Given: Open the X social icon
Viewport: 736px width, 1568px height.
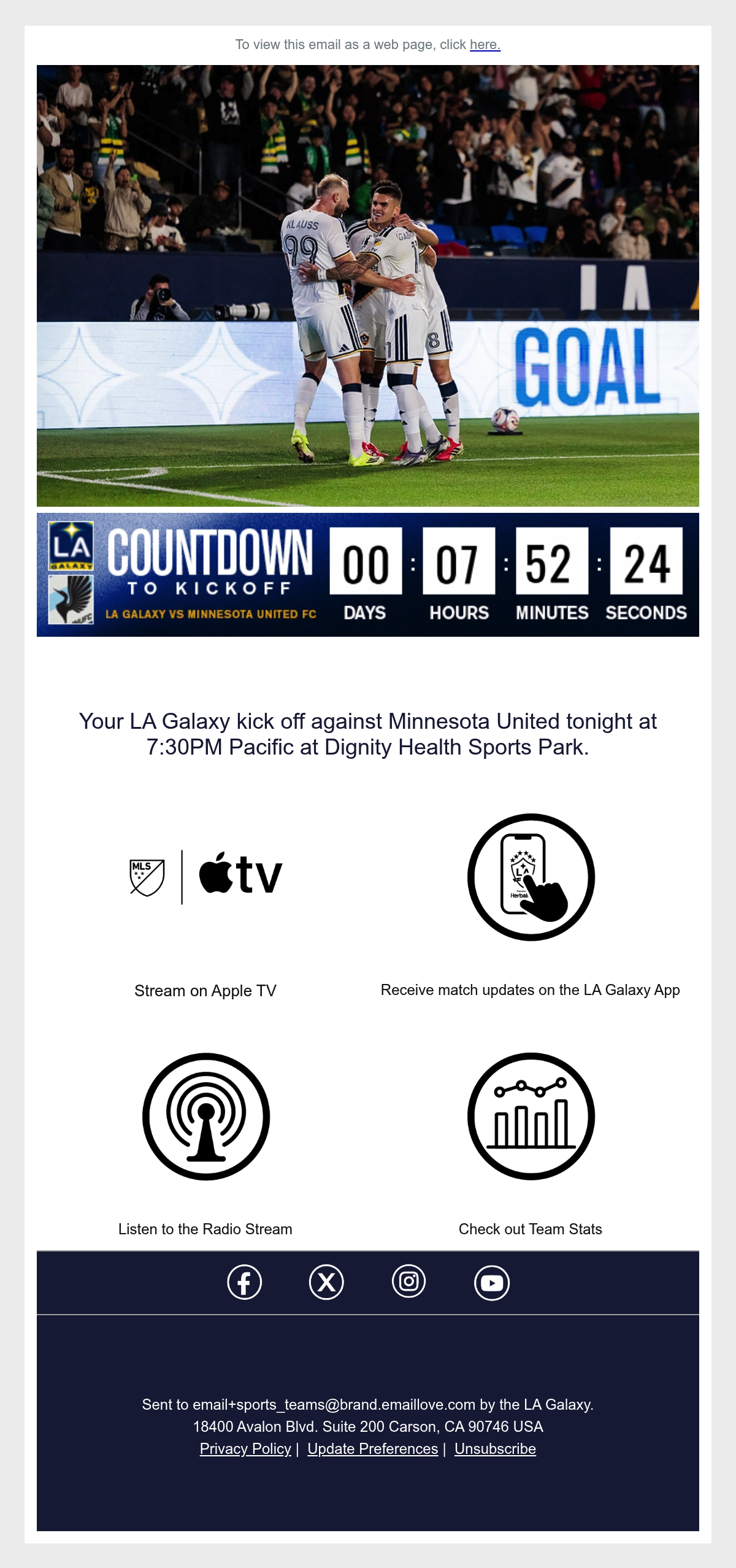Looking at the screenshot, I should pyautogui.click(x=326, y=1282).
